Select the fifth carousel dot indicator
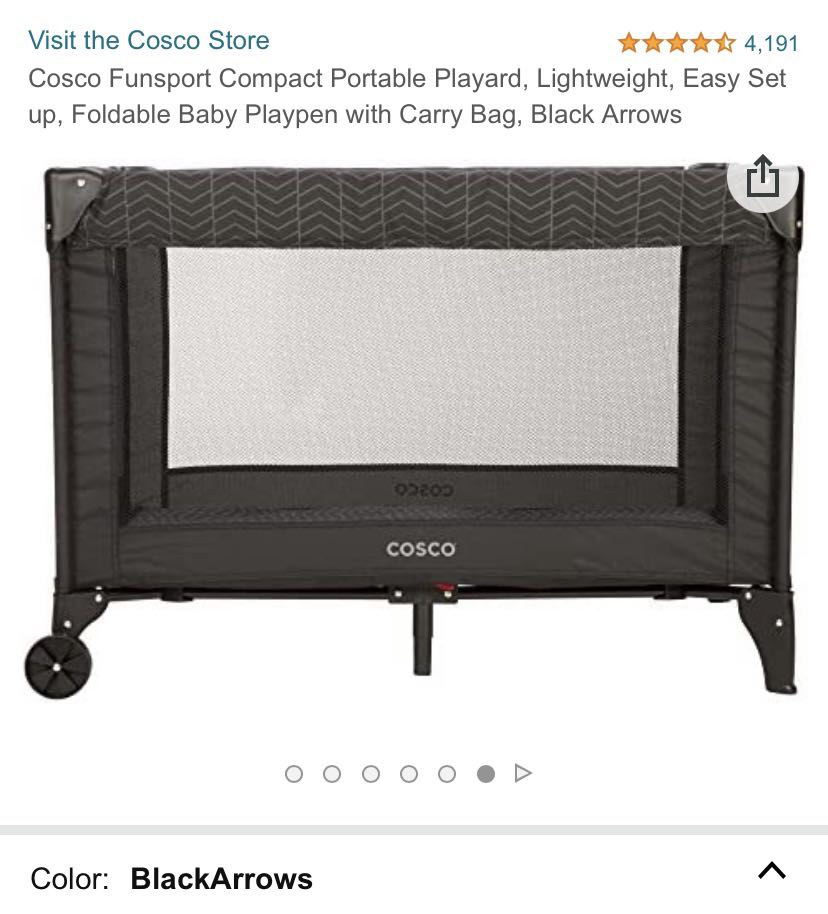Image resolution: width=828 pixels, height=914 pixels. click(x=446, y=774)
